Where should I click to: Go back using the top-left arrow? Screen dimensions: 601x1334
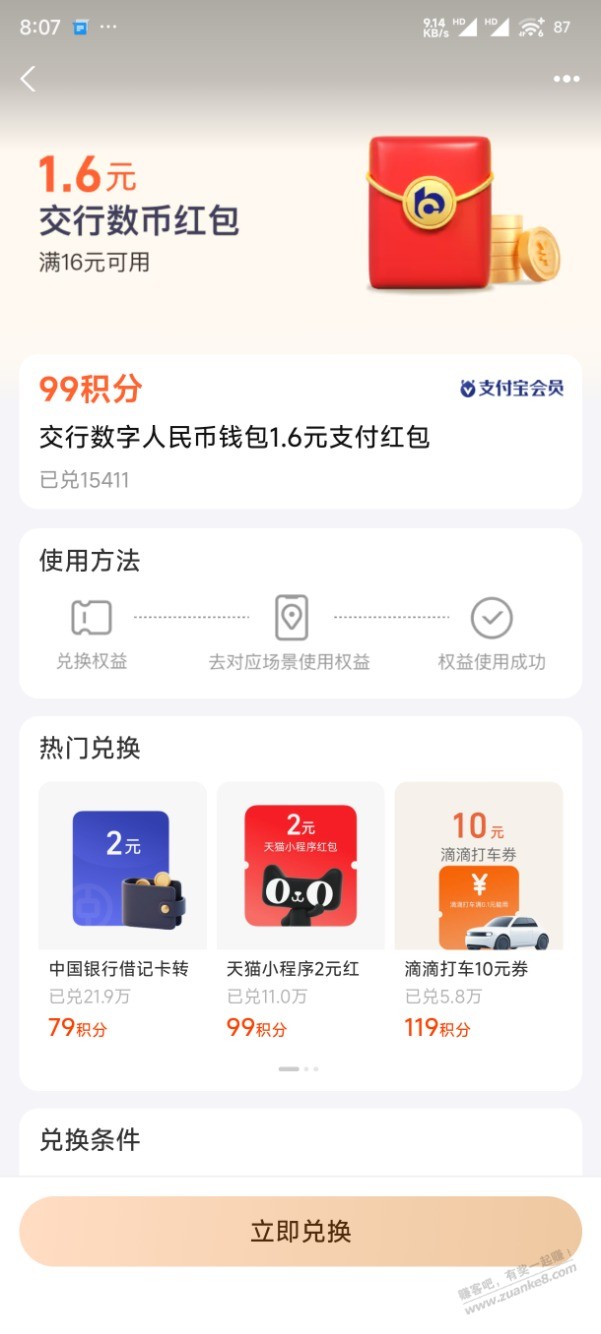pos(28,79)
